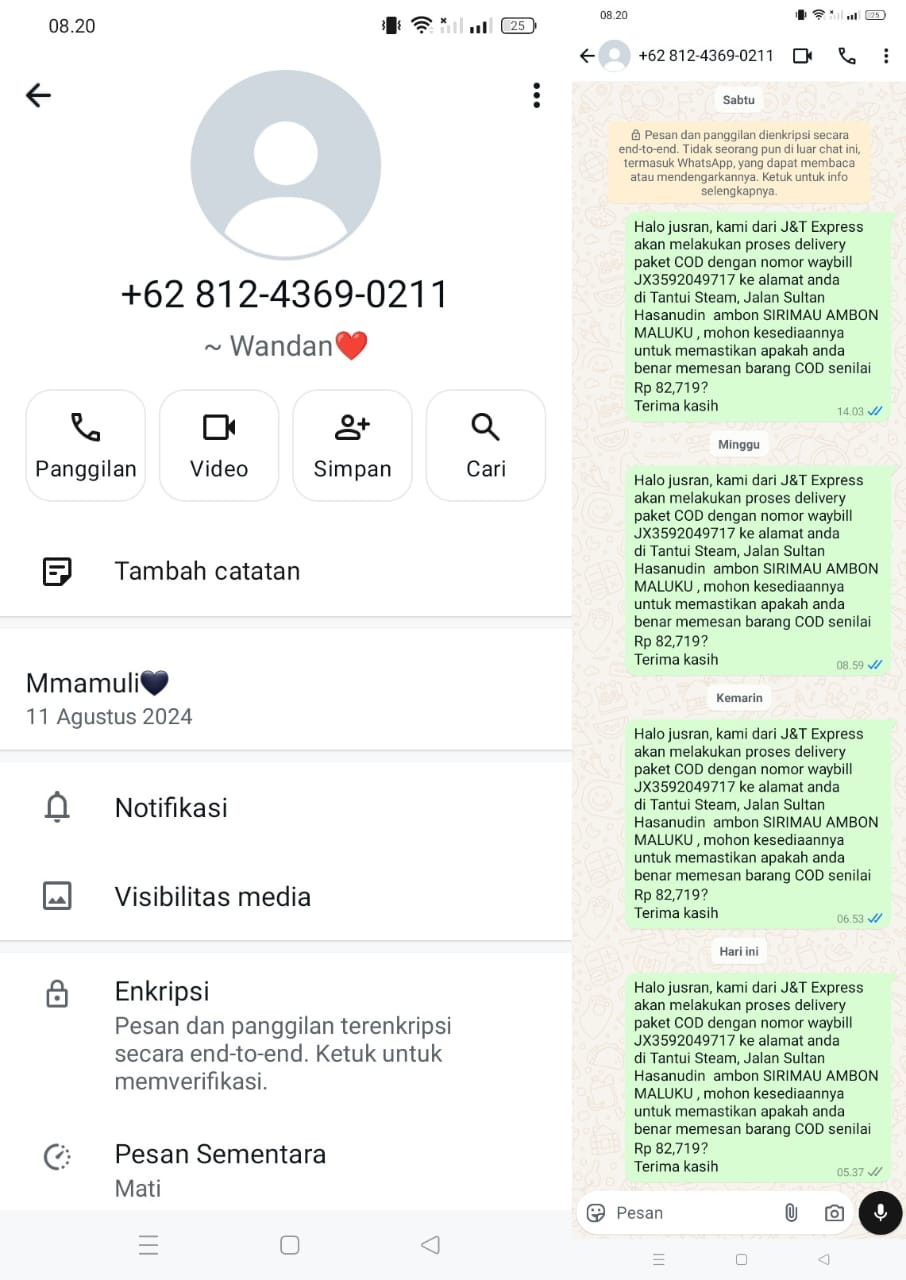Tap the phone call icon in chat header

tap(847, 56)
